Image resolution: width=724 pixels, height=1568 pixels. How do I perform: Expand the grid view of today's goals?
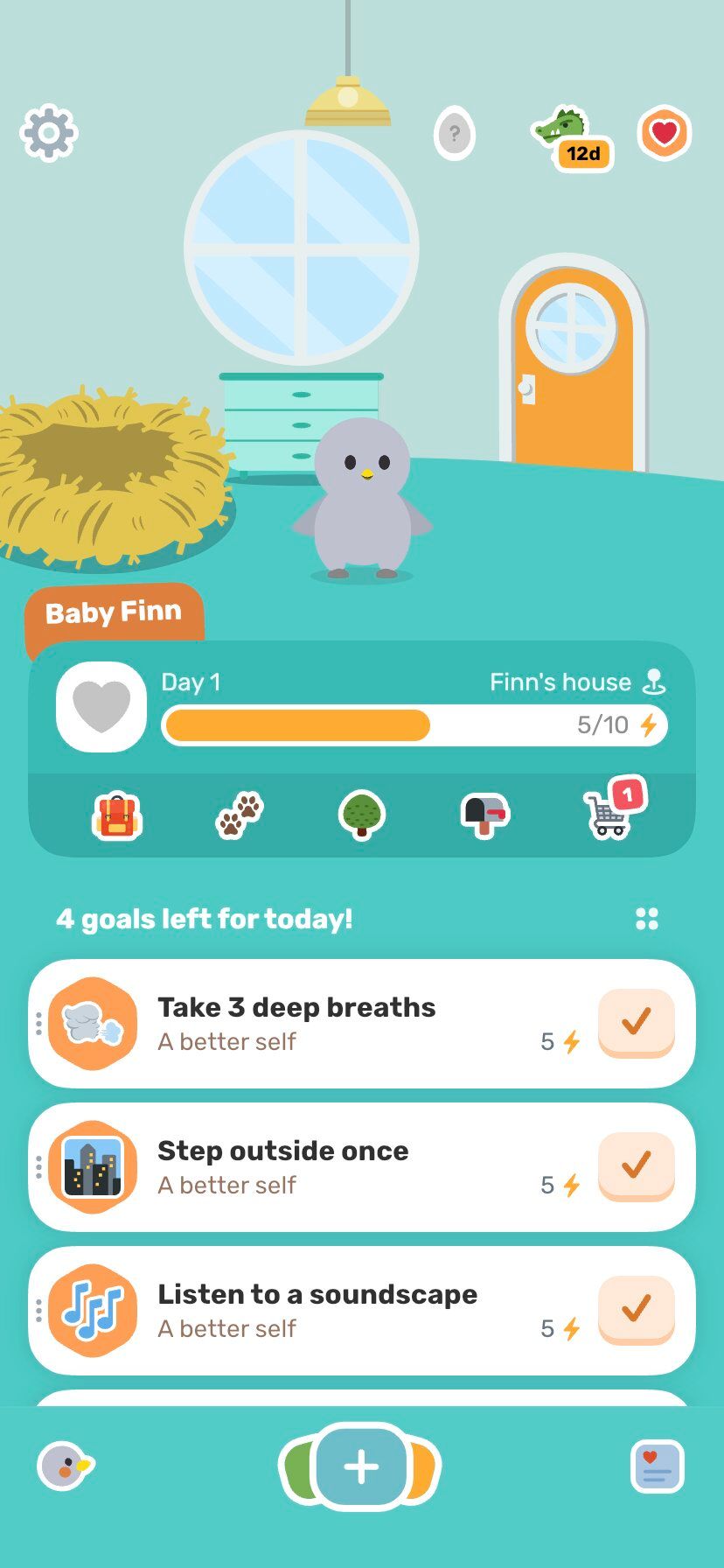point(648,919)
